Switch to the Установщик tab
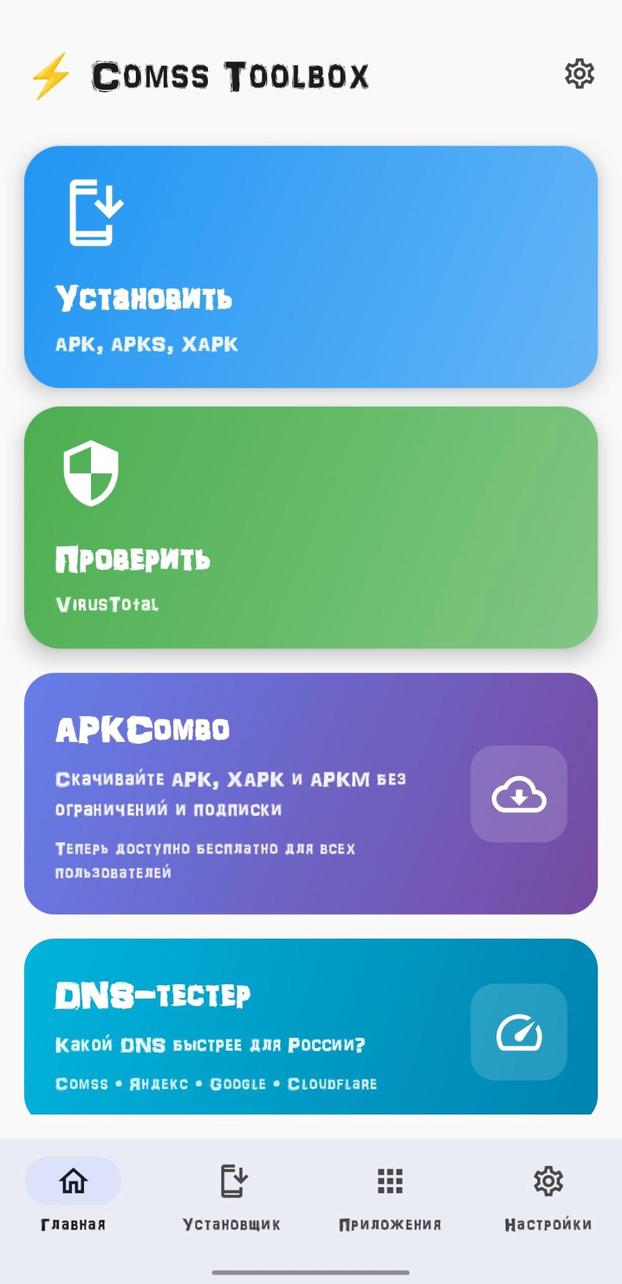The image size is (622, 1284). (x=232, y=1196)
